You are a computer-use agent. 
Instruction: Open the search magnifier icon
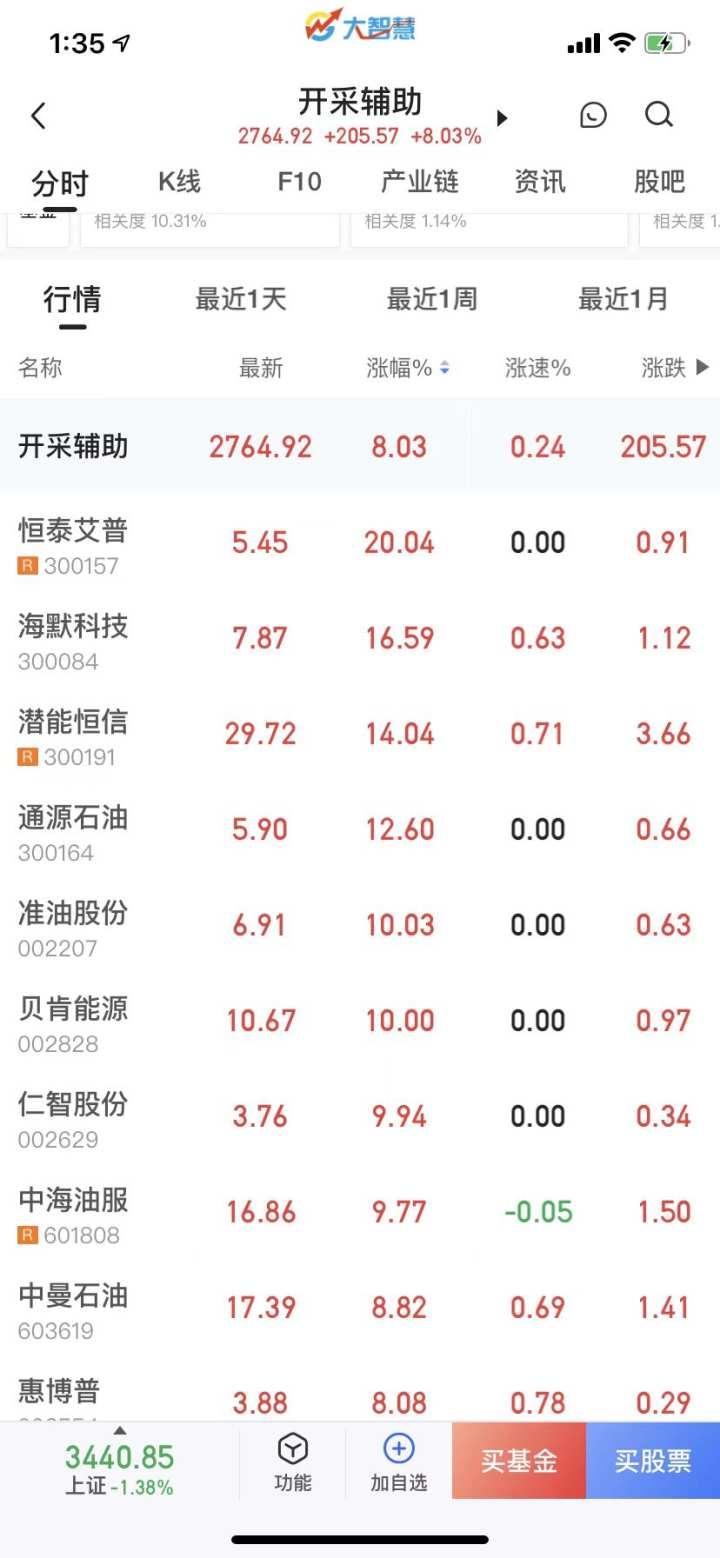point(659,116)
